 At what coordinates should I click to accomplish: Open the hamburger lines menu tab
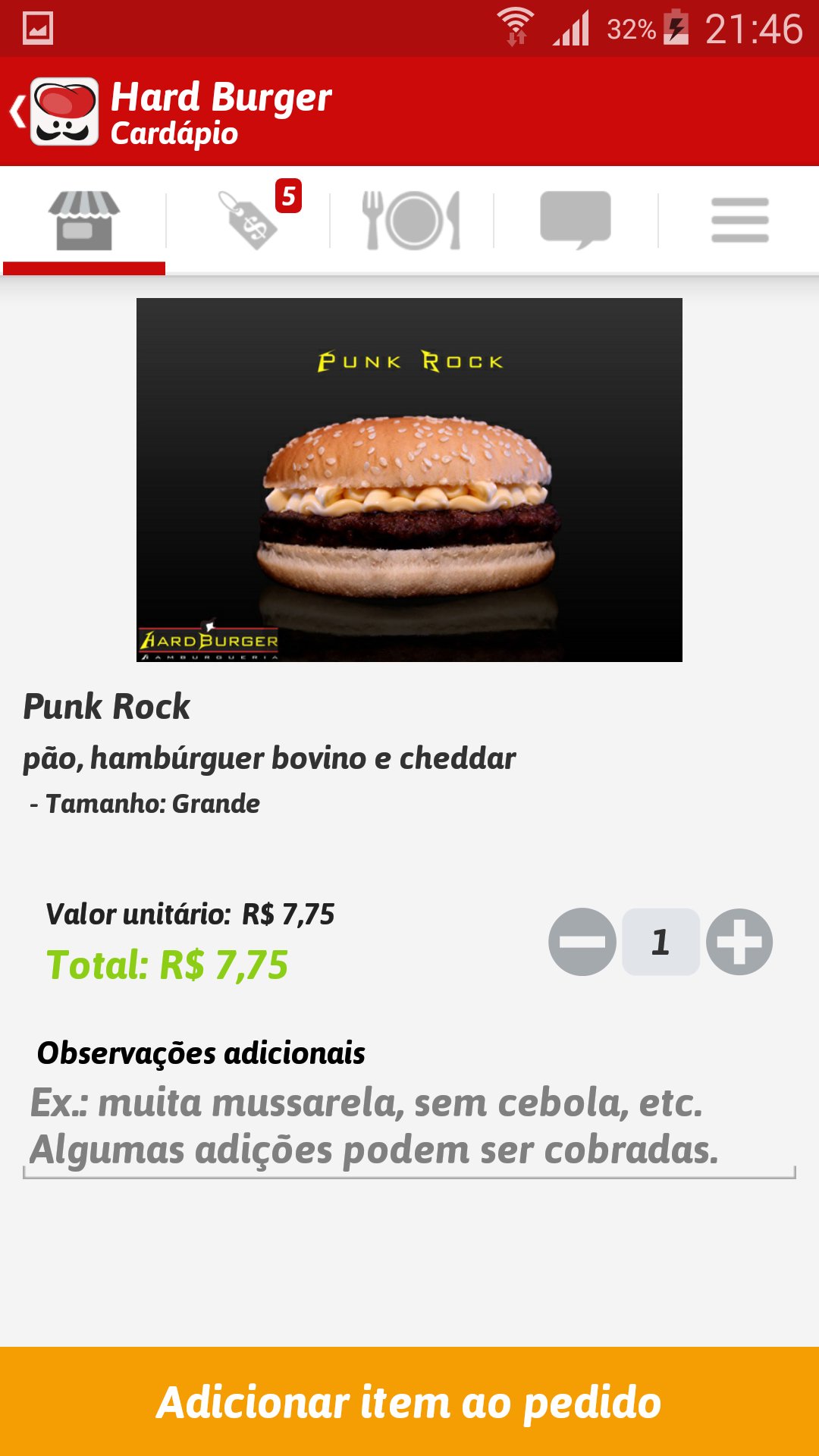pos(739,221)
